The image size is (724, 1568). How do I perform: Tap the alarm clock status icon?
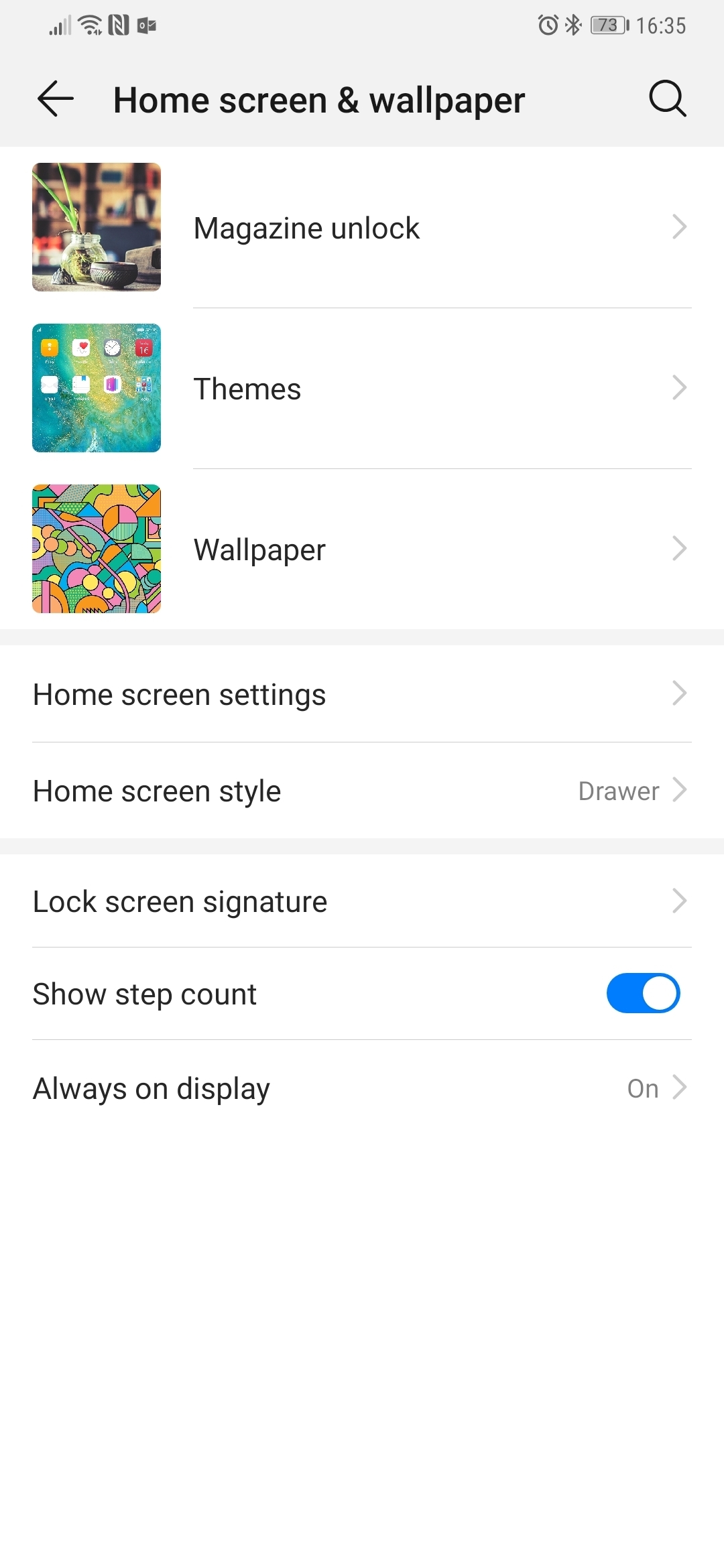[548, 25]
